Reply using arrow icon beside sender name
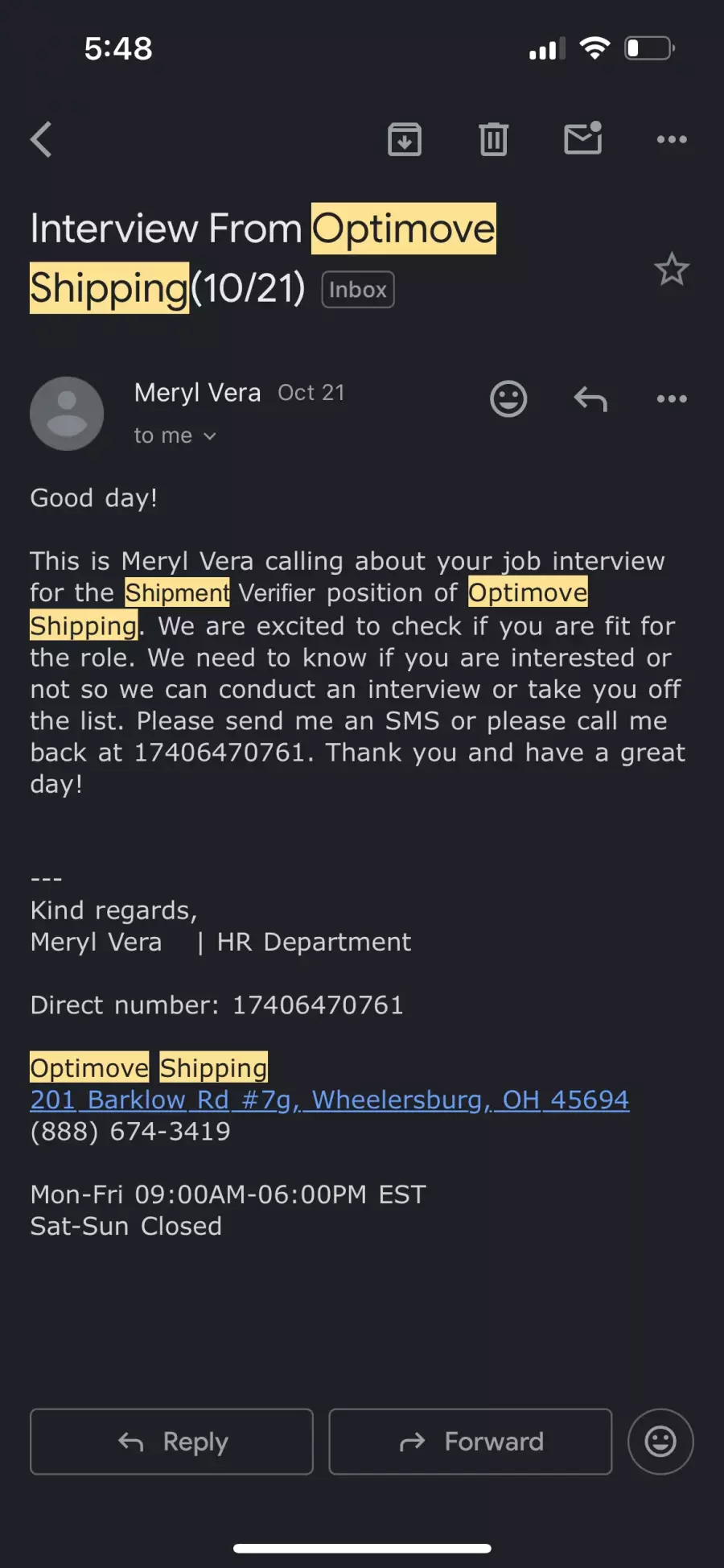The image size is (724, 1568). [590, 398]
